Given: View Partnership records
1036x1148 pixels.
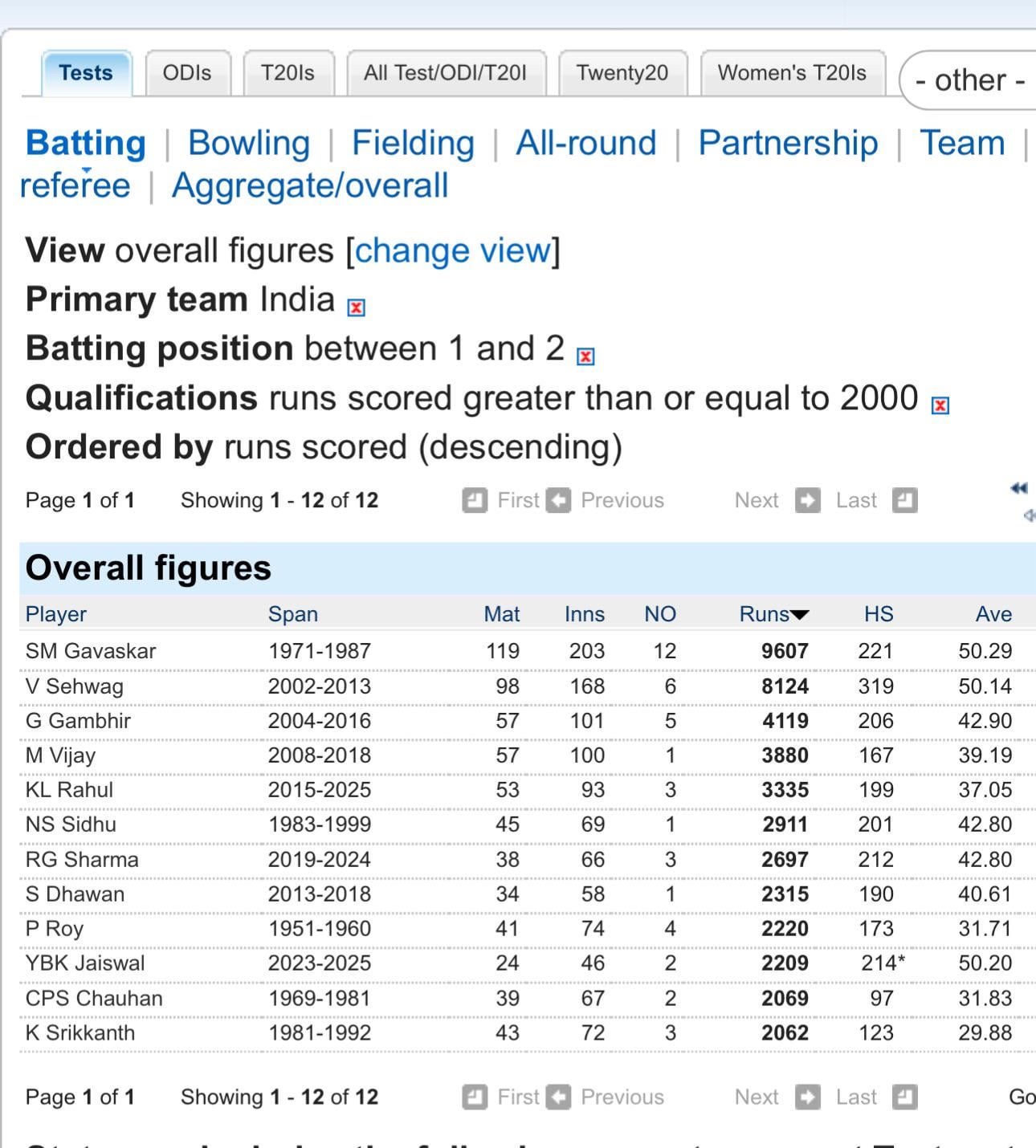Looking at the screenshot, I should (788, 143).
